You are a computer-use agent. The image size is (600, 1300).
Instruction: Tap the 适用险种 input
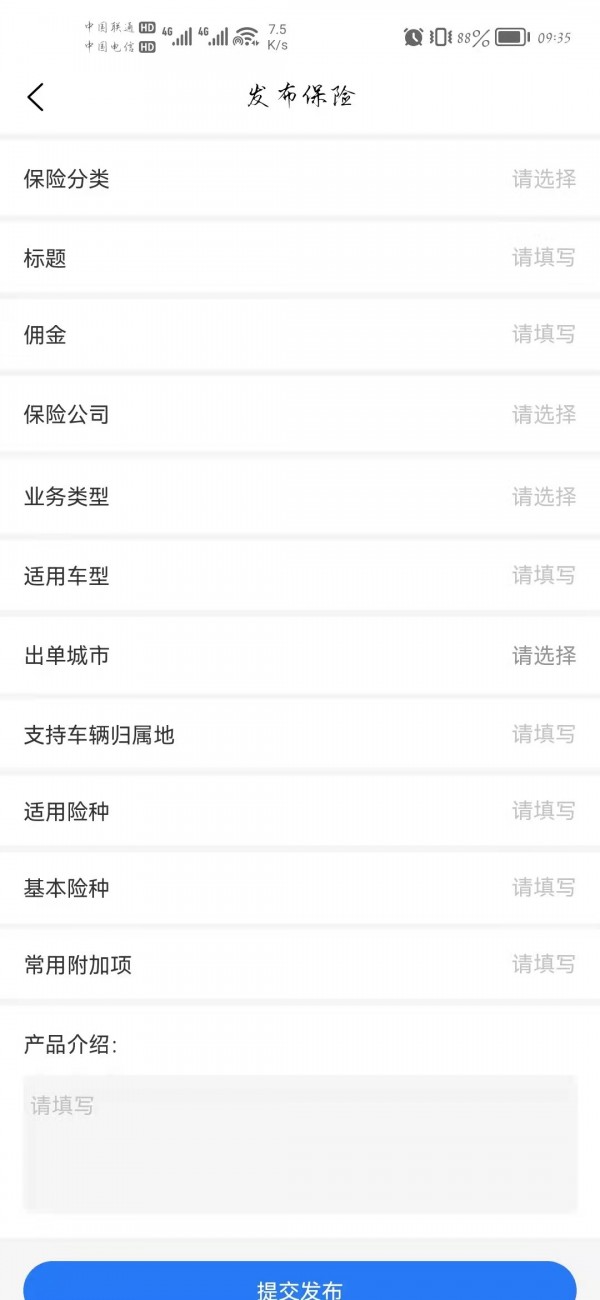tap(543, 811)
